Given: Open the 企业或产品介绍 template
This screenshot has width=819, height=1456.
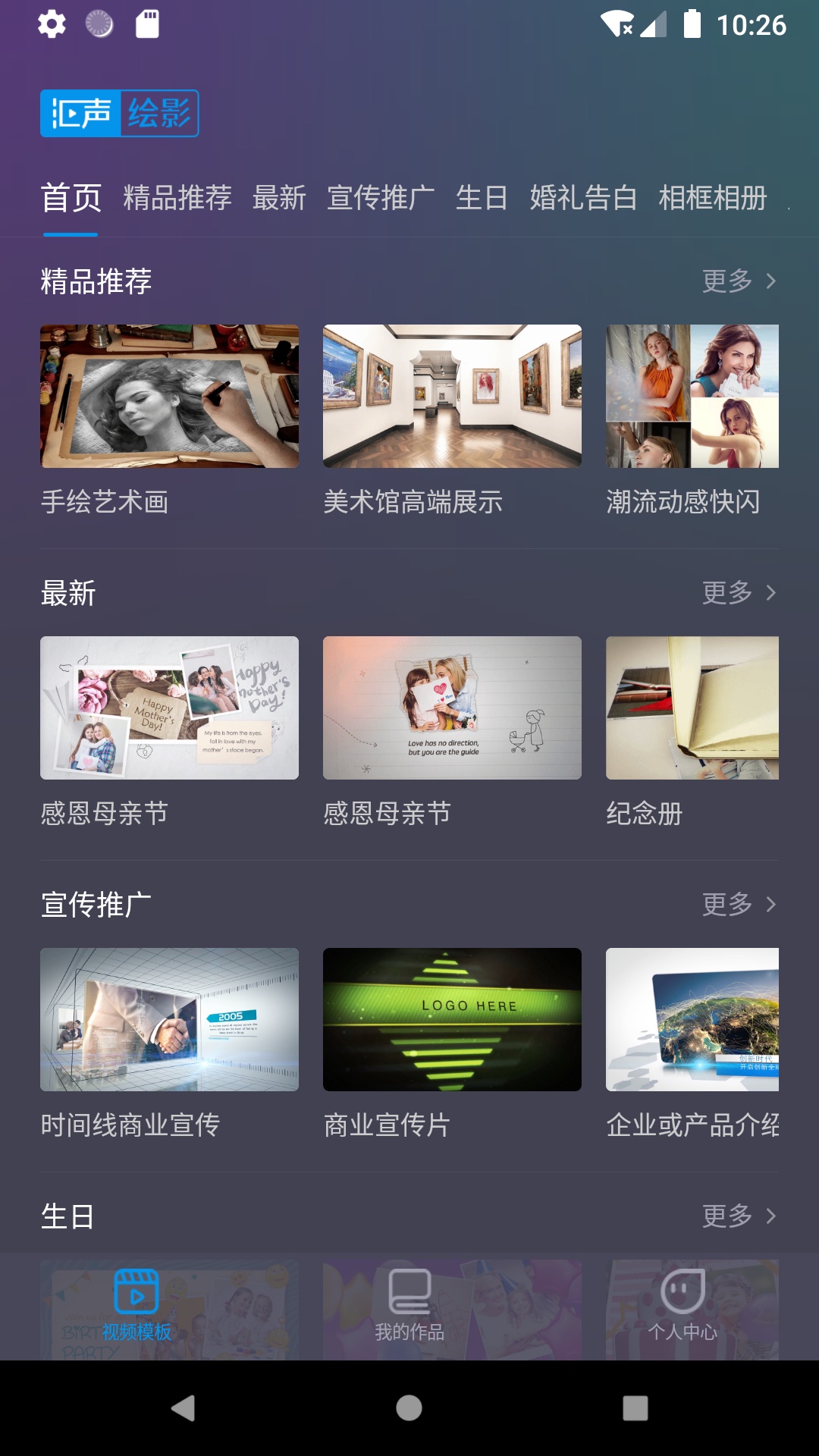Looking at the screenshot, I should [692, 1019].
